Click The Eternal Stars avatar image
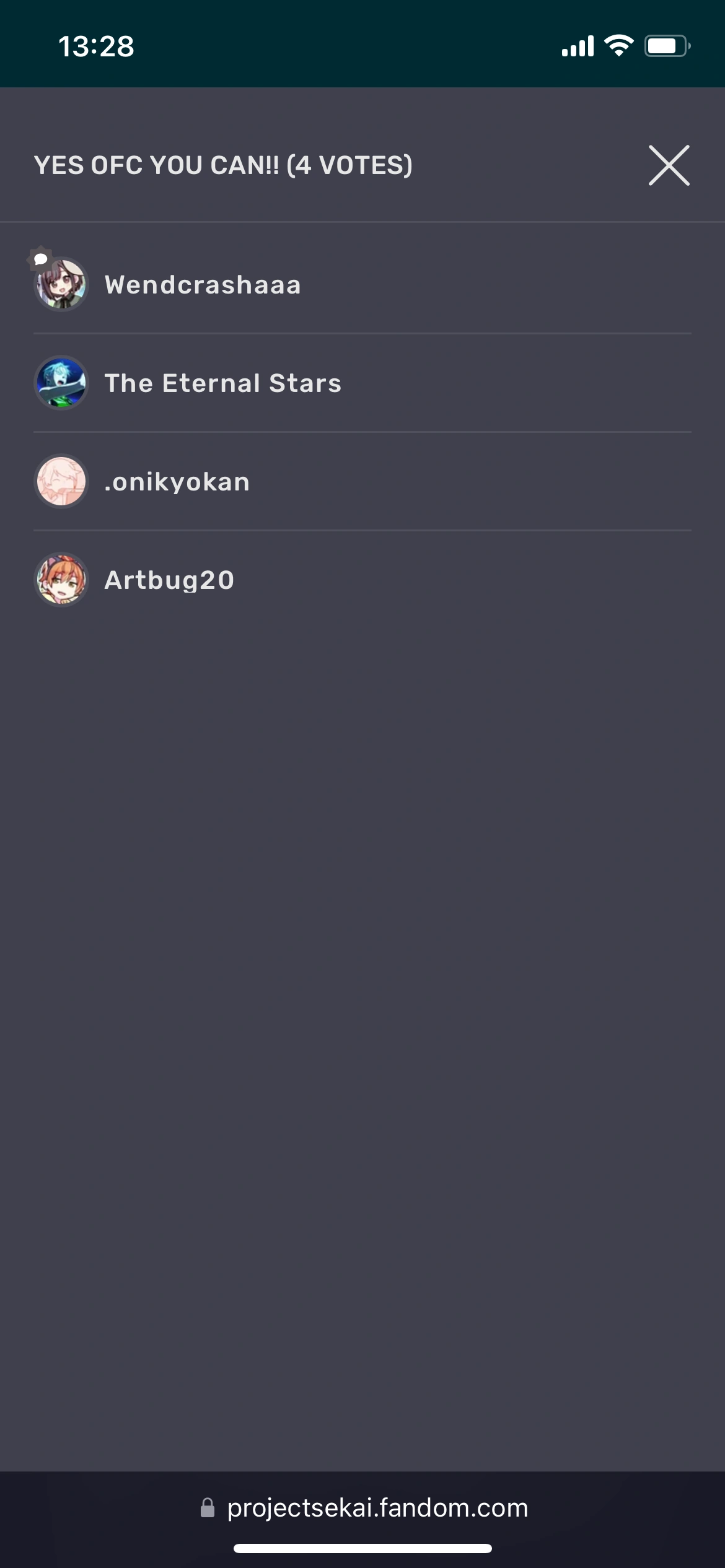The width and height of the screenshot is (725, 1568). pyautogui.click(x=61, y=383)
